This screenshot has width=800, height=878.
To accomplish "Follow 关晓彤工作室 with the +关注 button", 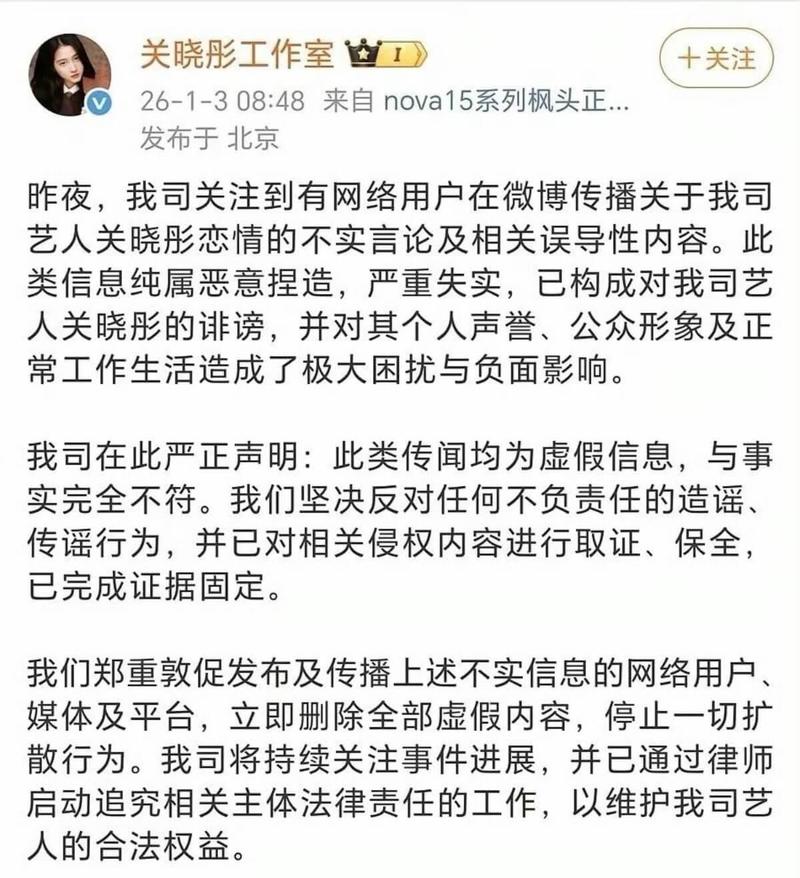I will click(x=716, y=57).
